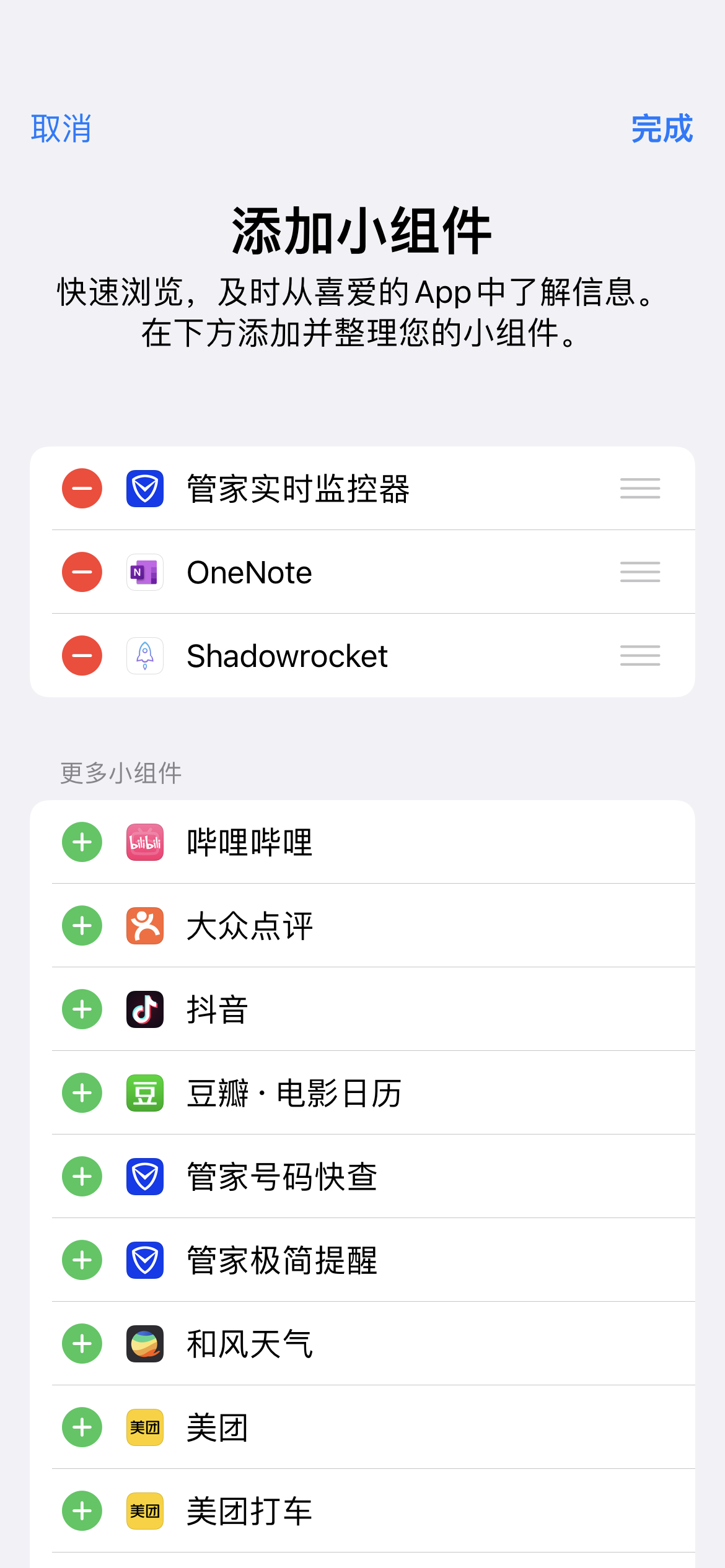Add the 管家极简提醒 widget
Viewport: 725px width, 1568px height.
[82, 1260]
